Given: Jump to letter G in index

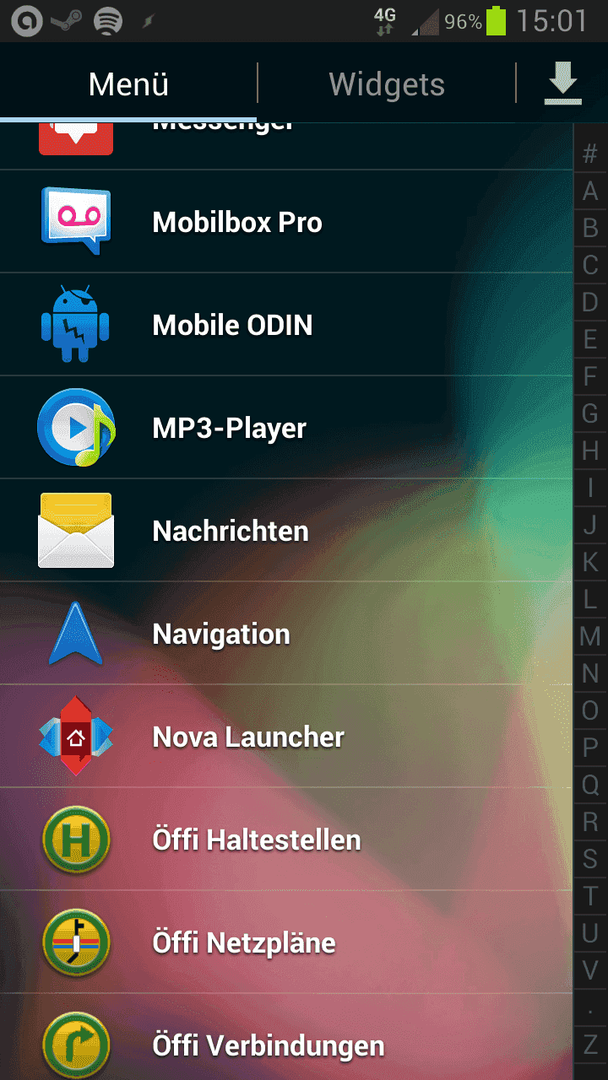Looking at the screenshot, I should tap(590, 413).
